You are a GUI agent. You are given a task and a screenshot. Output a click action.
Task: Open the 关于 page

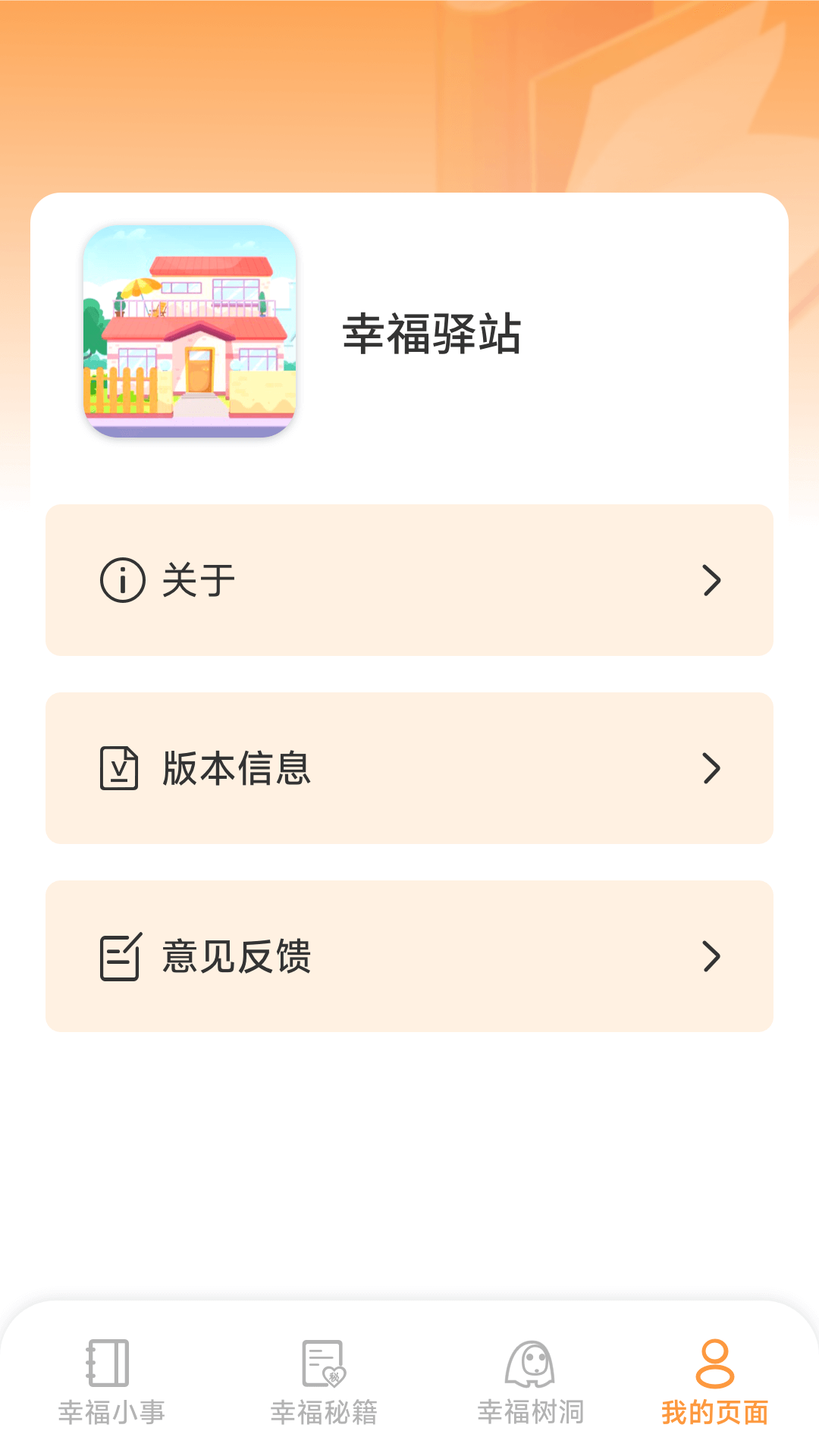[x=409, y=579]
